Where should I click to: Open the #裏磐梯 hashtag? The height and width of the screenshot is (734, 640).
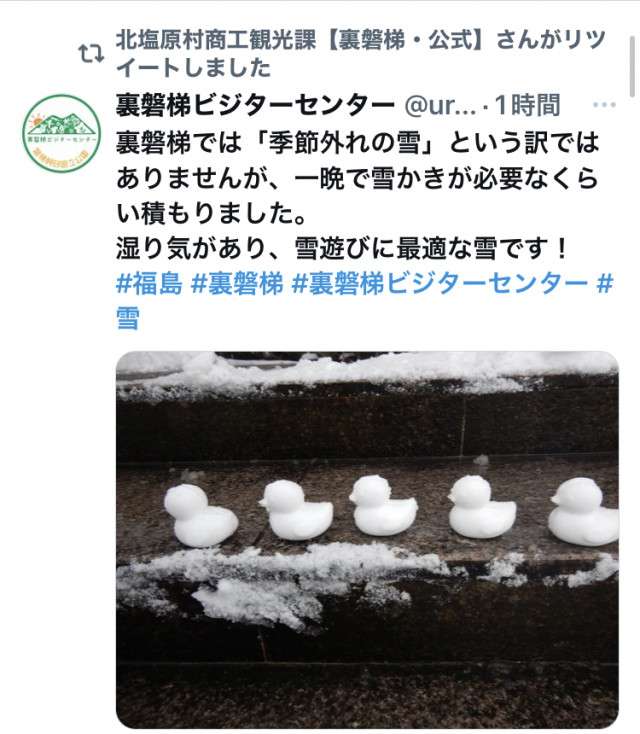point(237,283)
